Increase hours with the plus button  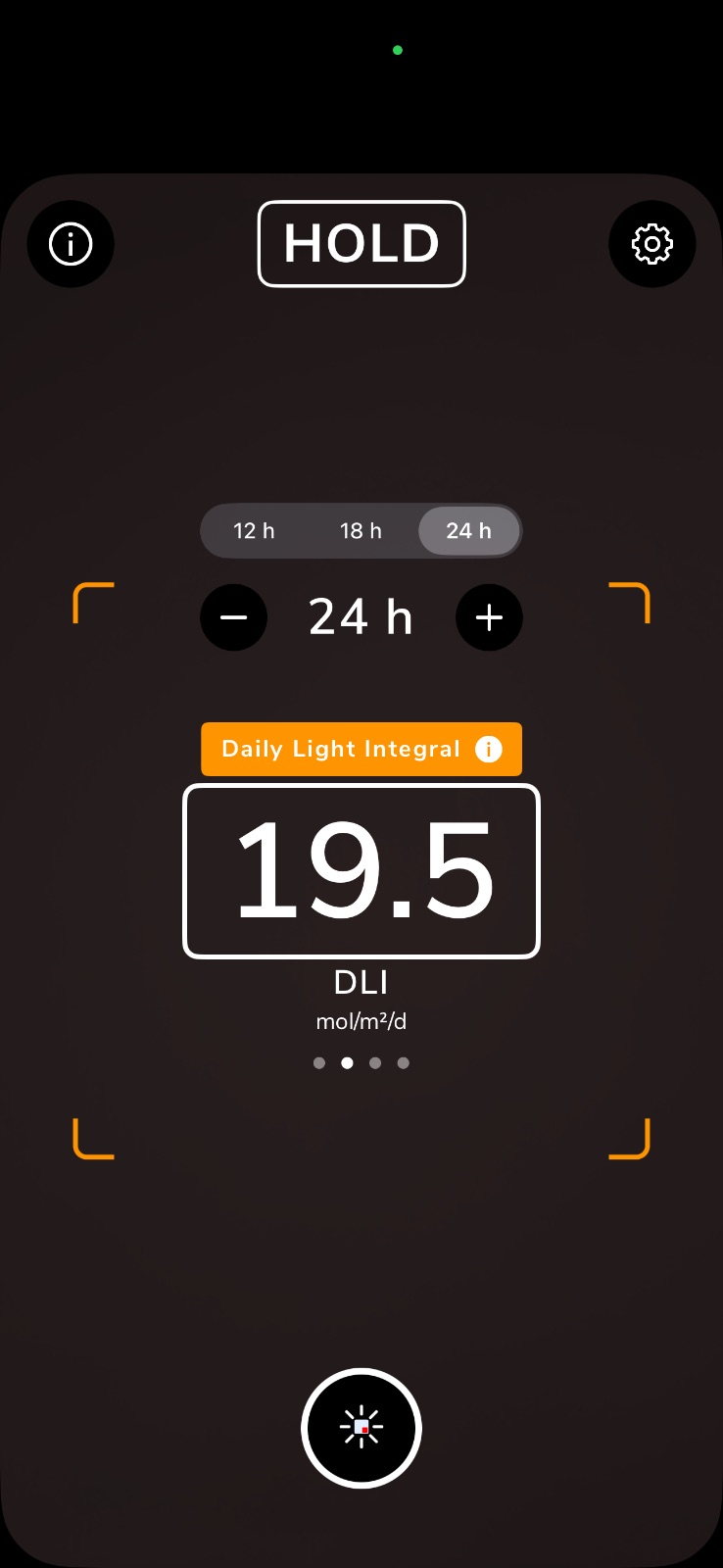[x=489, y=617]
